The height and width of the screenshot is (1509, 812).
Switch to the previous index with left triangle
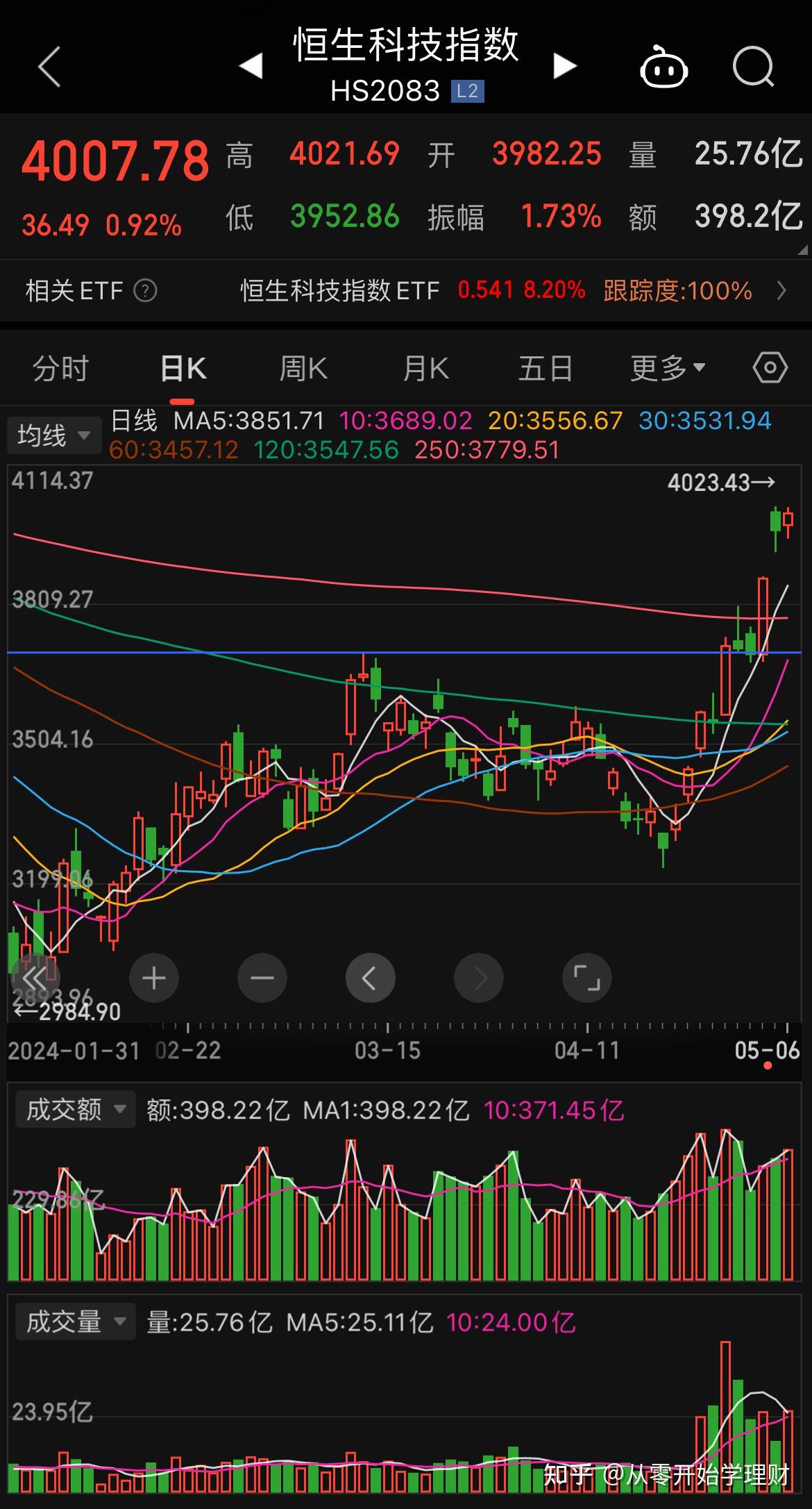point(251,66)
